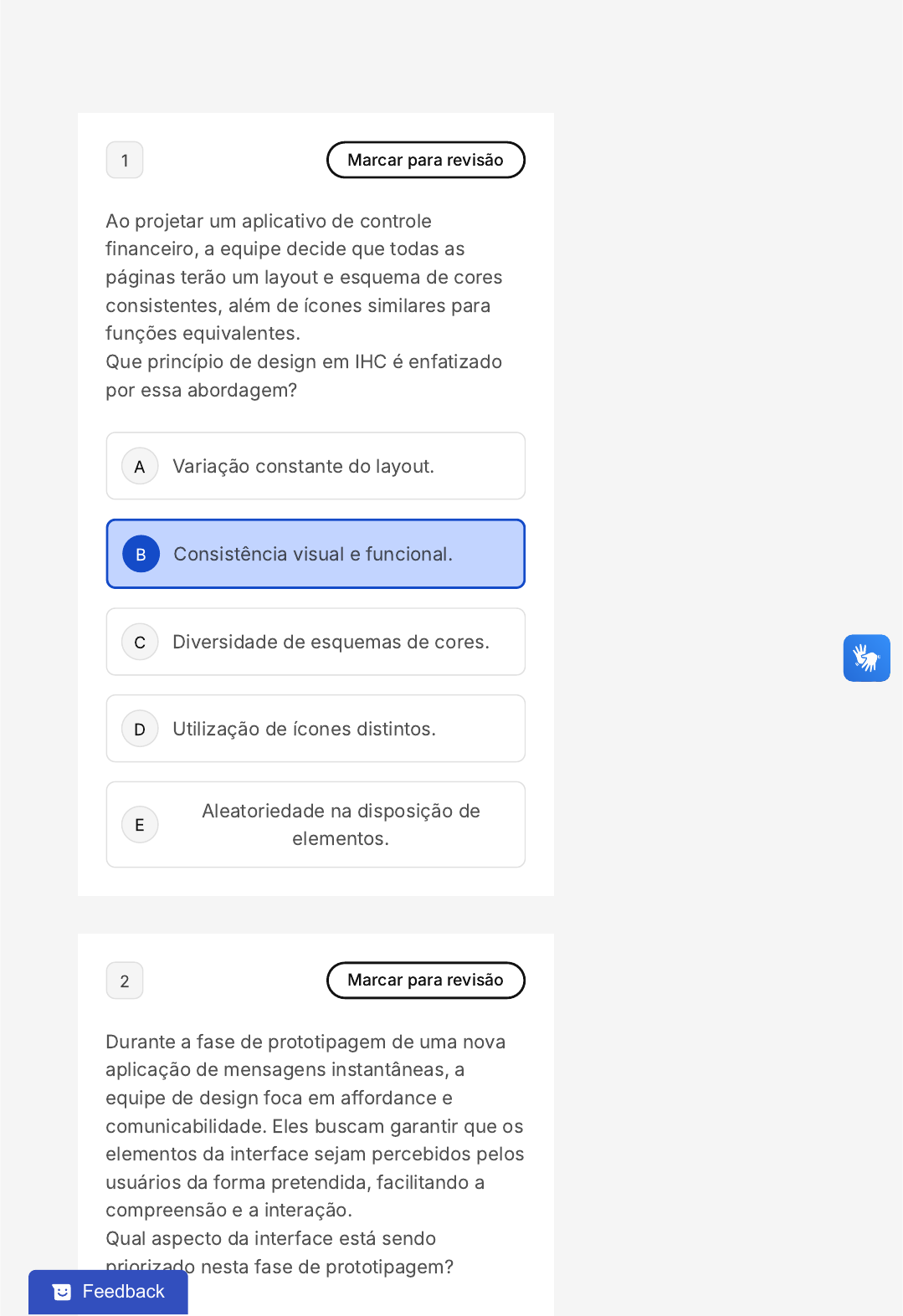903x1316 pixels.
Task: Choose option B: Consistência visual e funcional
Action: pos(316,554)
